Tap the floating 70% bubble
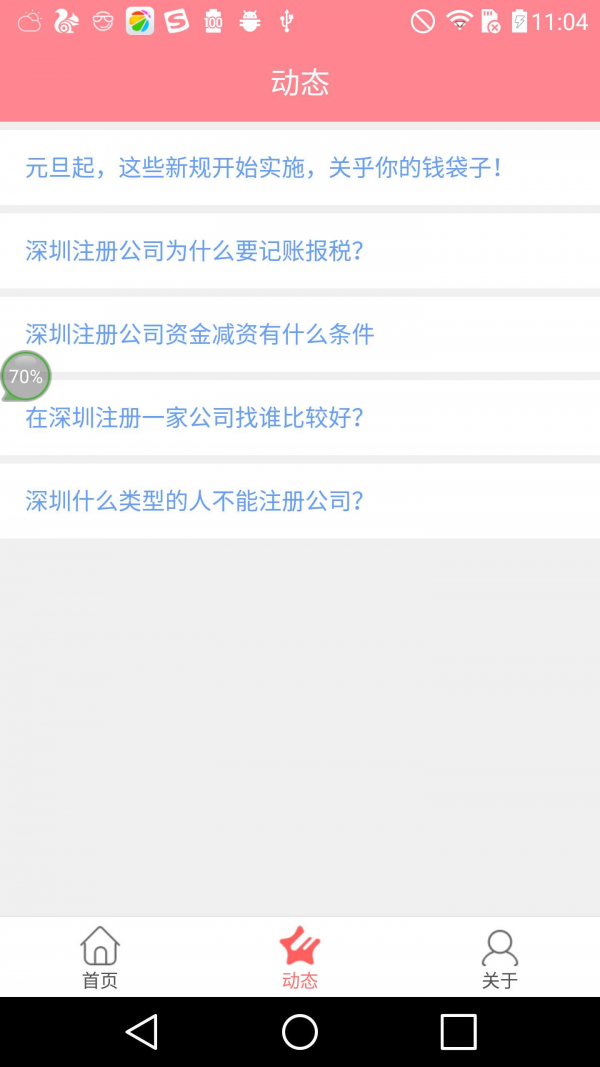This screenshot has width=600, height=1067. tap(25, 377)
